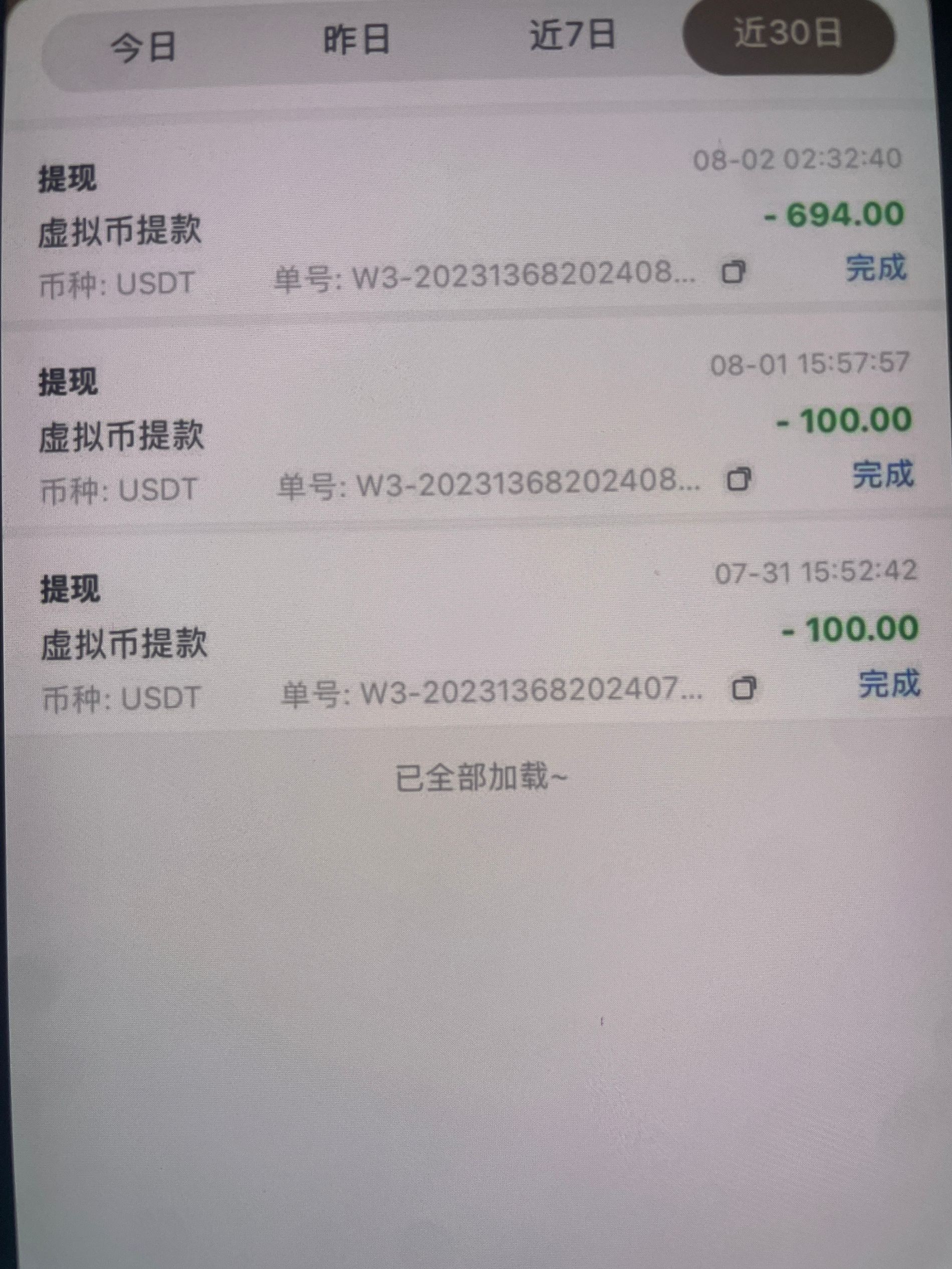Show records for 近7日
Viewport: 952px width, 1269px height.
pos(572,35)
